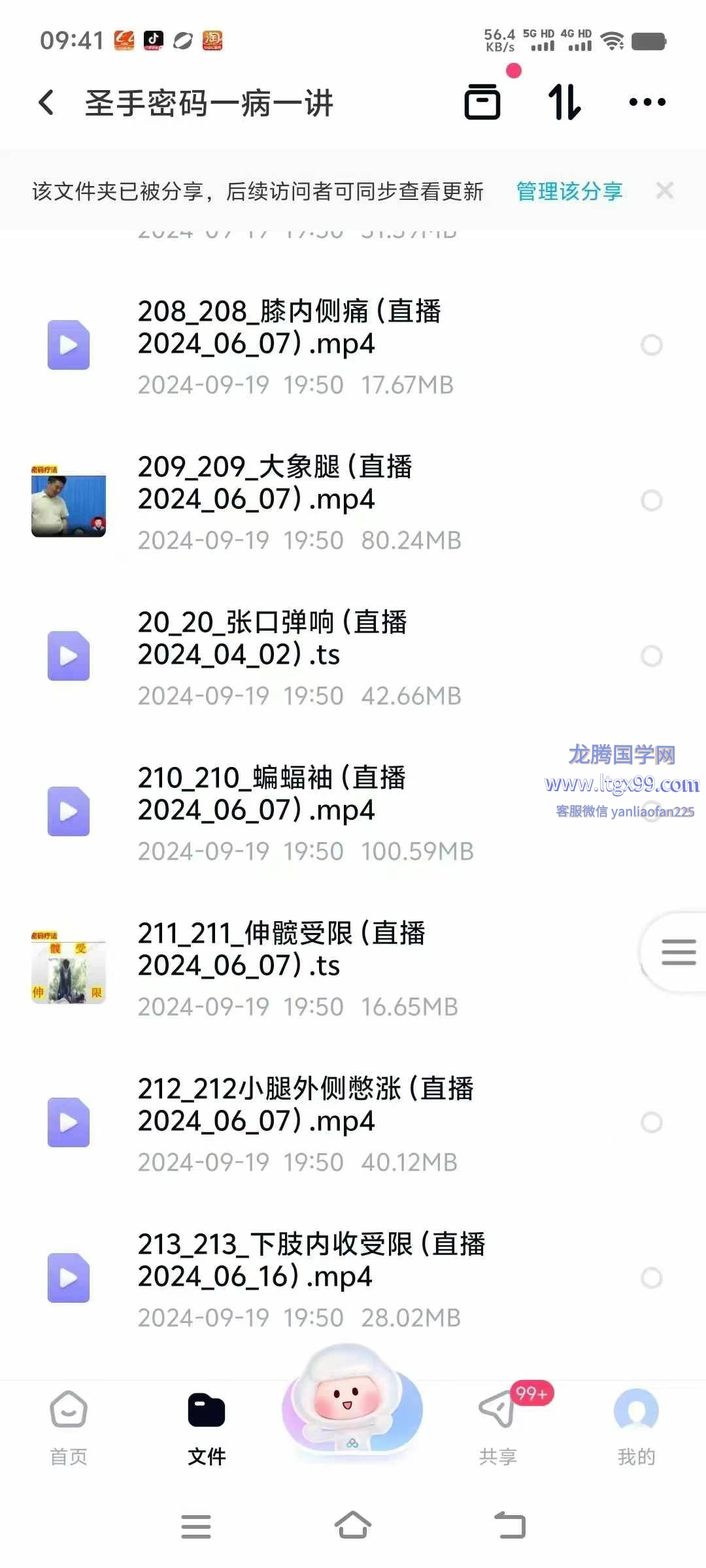This screenshot has height=1568, width=706.
Task: Select the 212_212小腿外侧憋涨 file checkbox
Action: point(652,1122)
